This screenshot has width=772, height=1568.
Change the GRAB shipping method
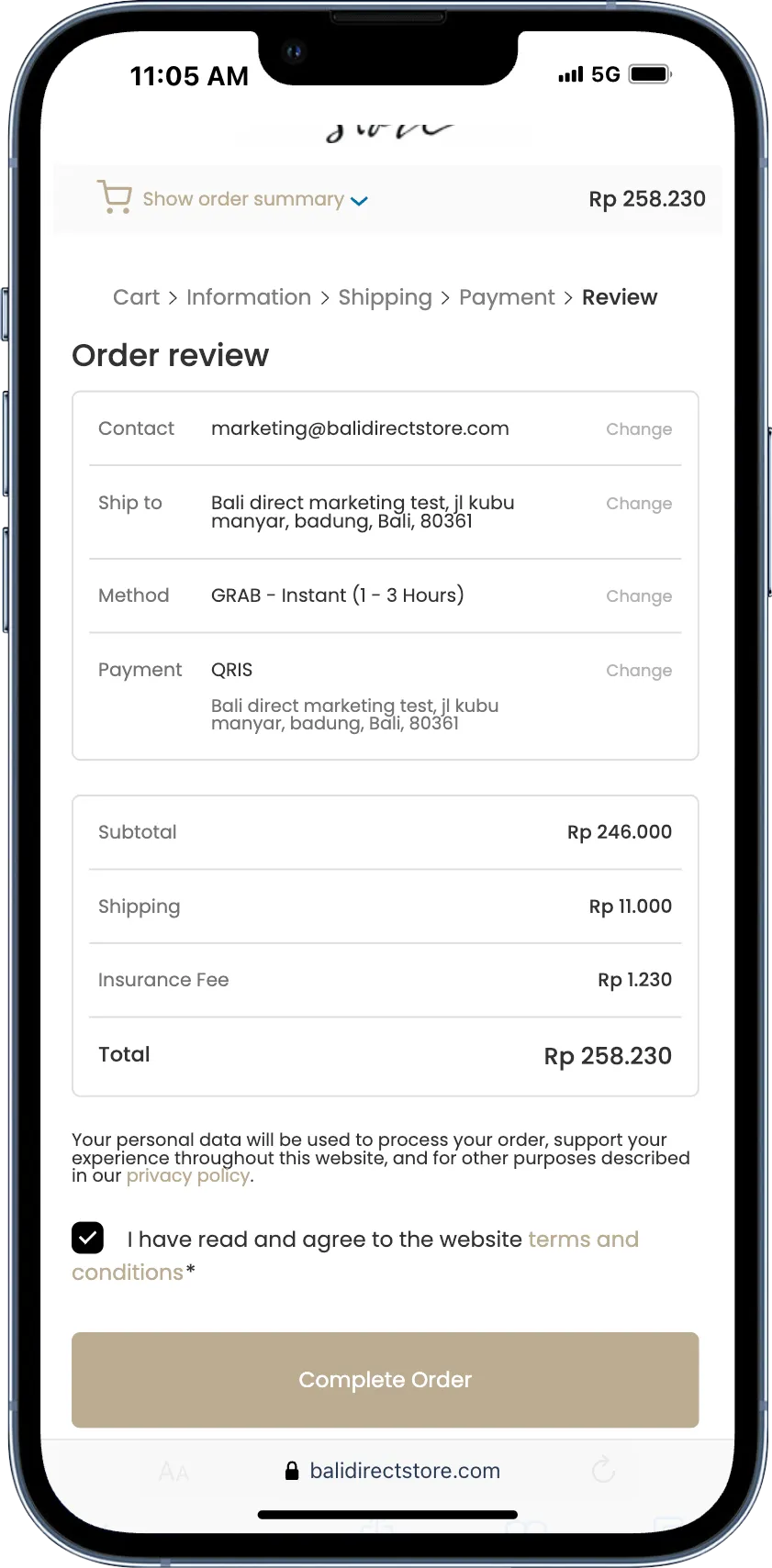coord(639,596)
